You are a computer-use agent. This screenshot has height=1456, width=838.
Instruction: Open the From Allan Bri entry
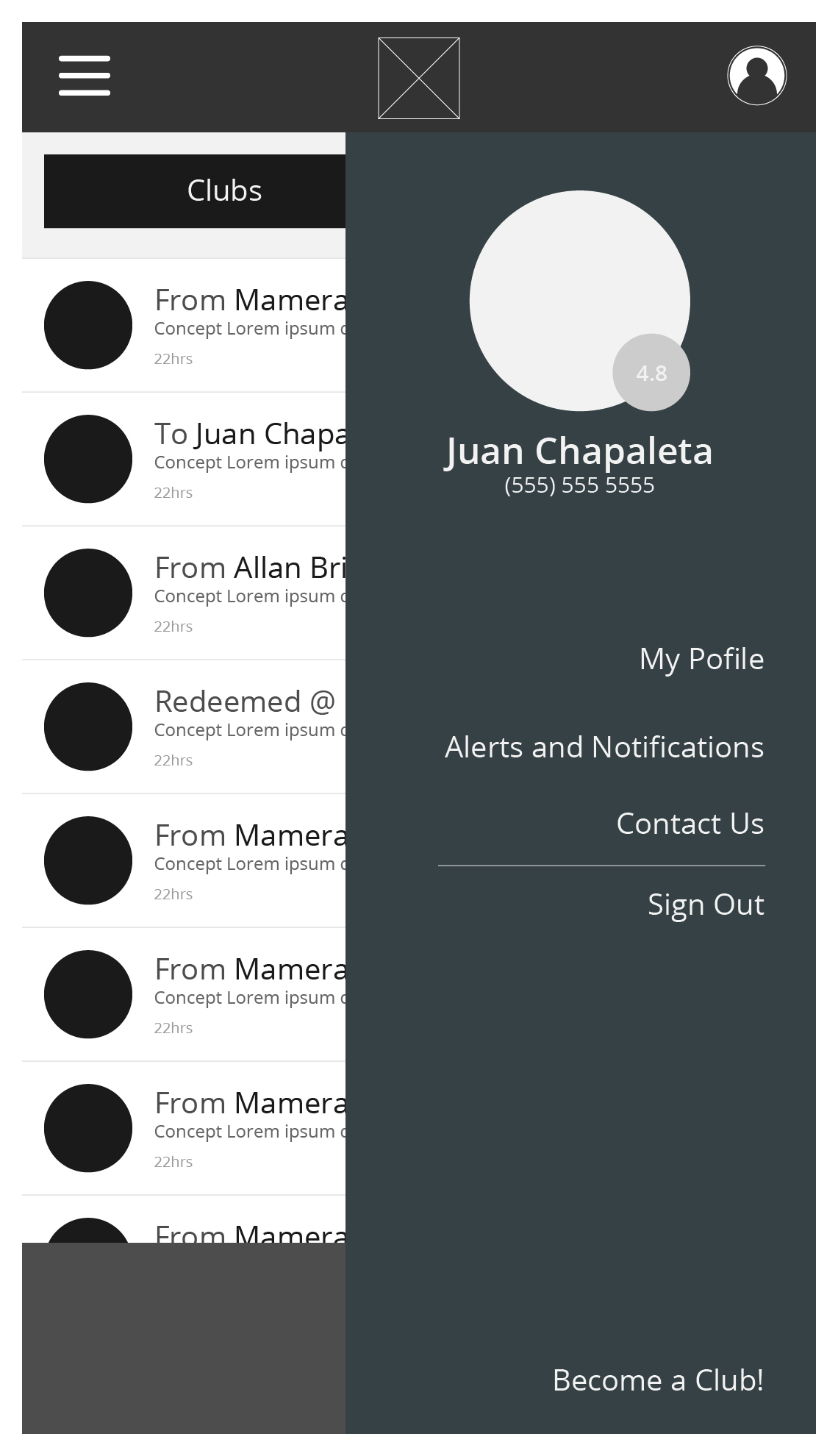184,593
